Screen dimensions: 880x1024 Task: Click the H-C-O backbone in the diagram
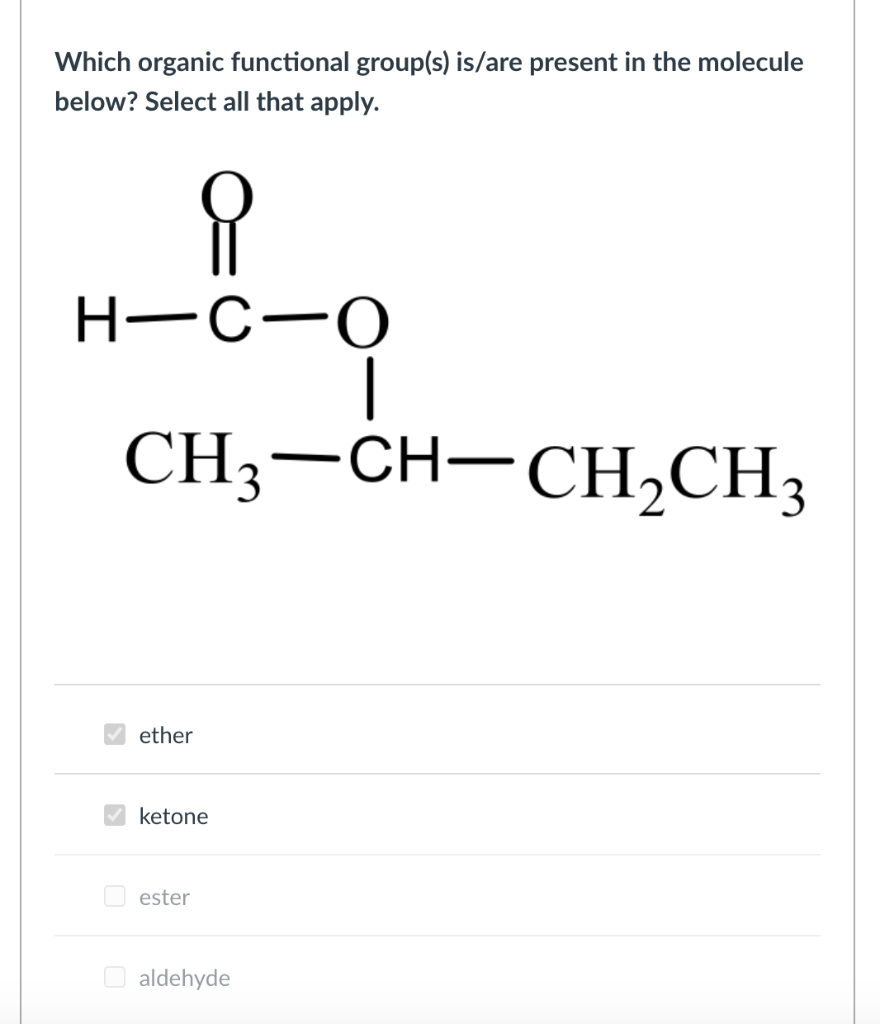[x=228, y=320]
